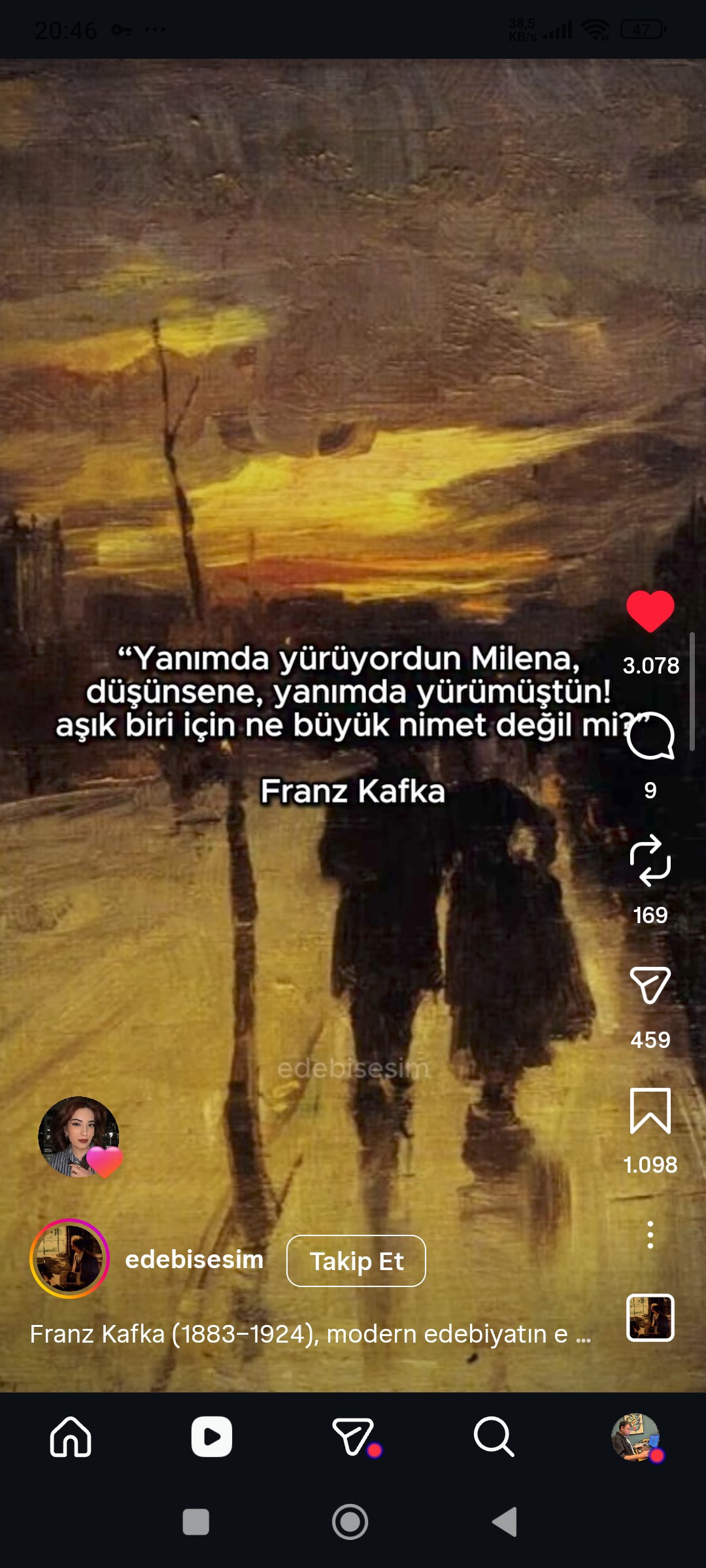Share this reel with the paper plane icon

(x=650, y=985)
